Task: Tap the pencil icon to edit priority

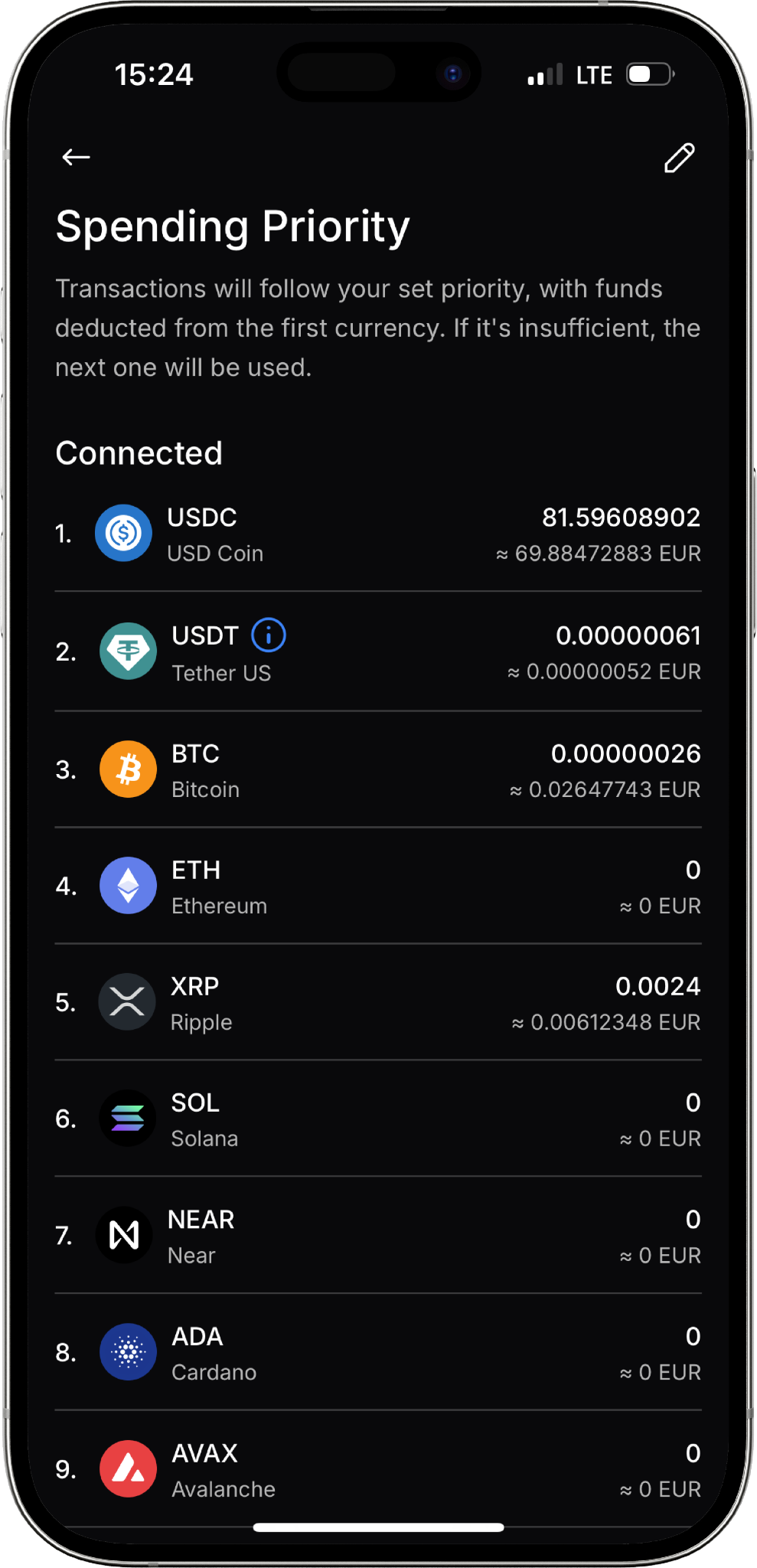Action: point(679,158)
